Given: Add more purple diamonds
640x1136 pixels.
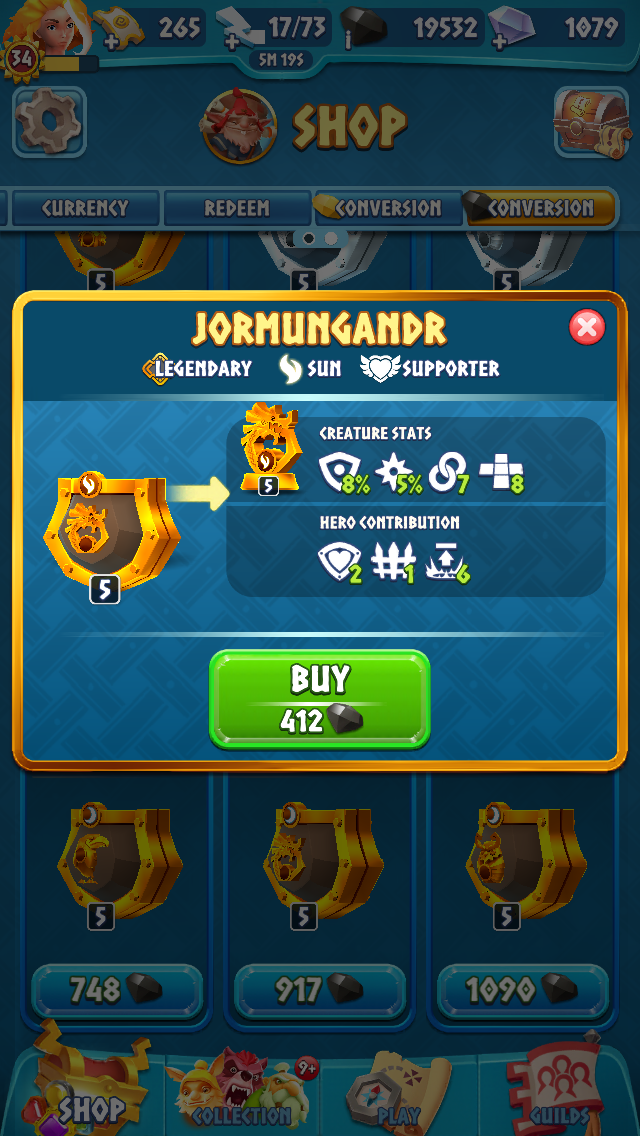Looking at the screenshot, I should pos(500,42).
